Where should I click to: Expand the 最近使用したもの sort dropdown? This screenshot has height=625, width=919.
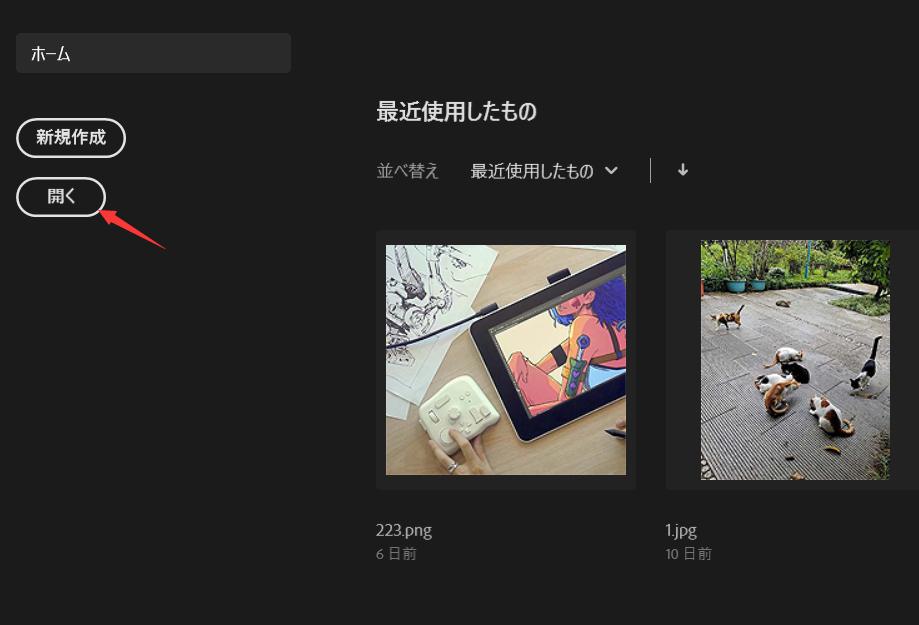point(545,171)
